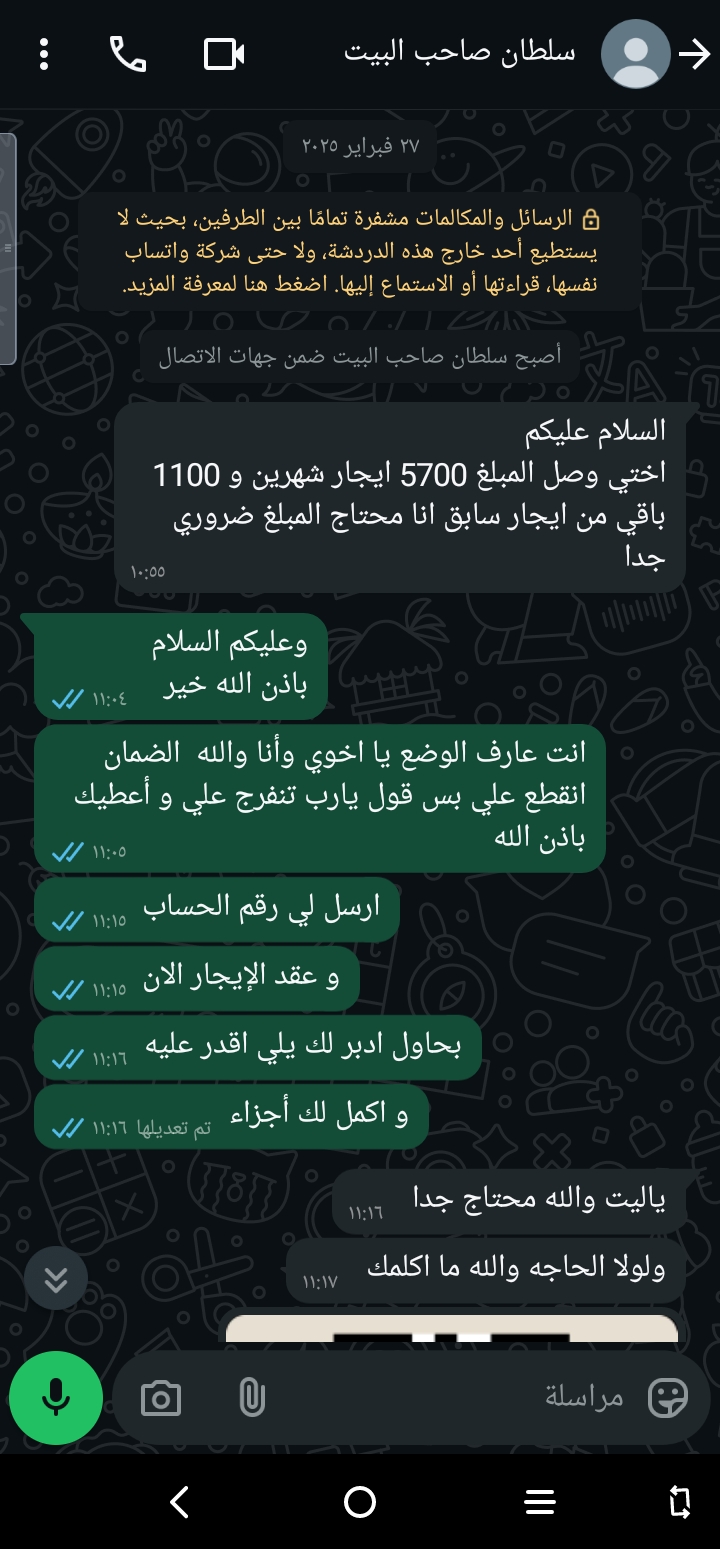Go to the home screen
Image resolution: width=720 pixels, height=1549 pixels.
(x=360, y=1502)
